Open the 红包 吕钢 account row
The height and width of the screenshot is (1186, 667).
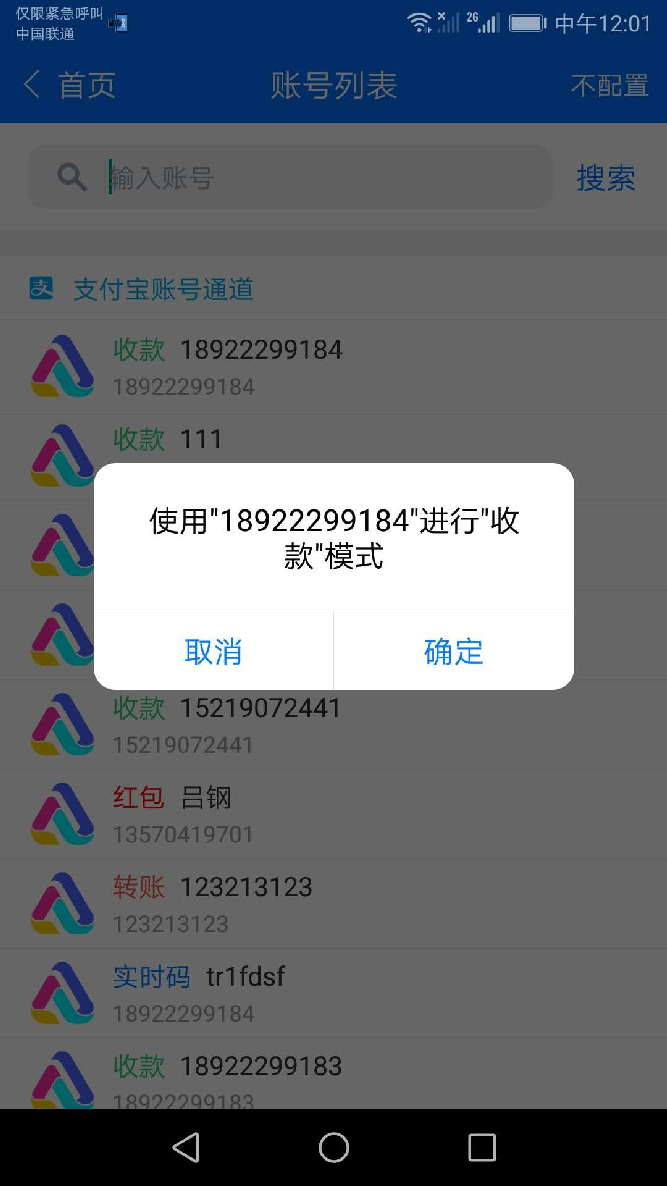click(x=334, y=814)
